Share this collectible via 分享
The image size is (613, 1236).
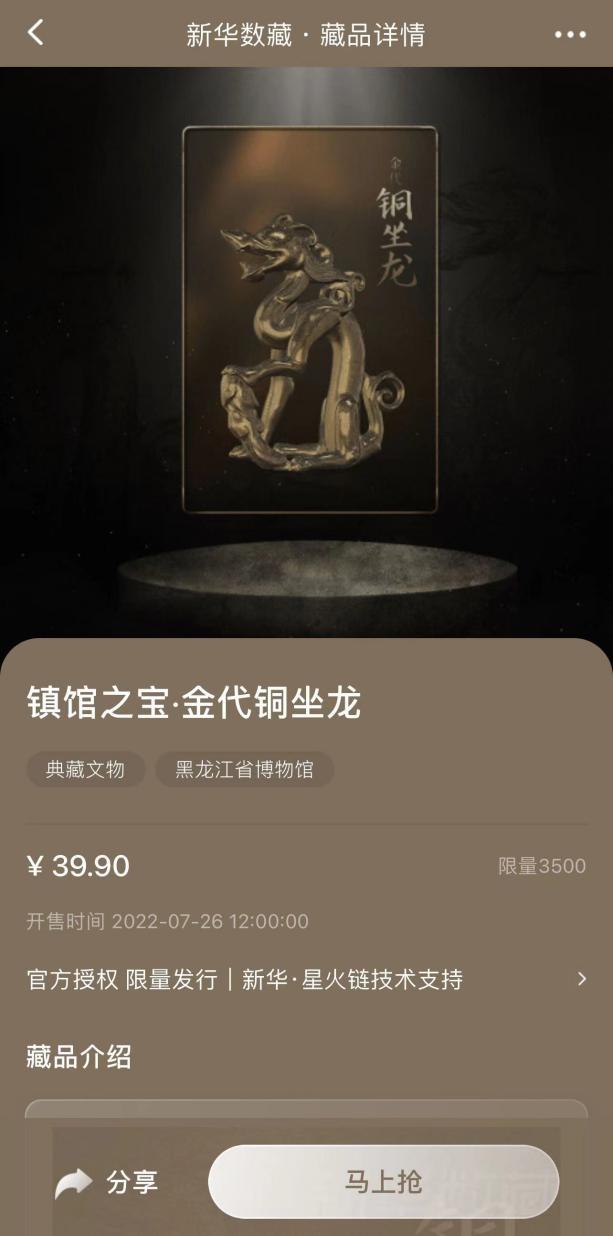point(107,1182)
